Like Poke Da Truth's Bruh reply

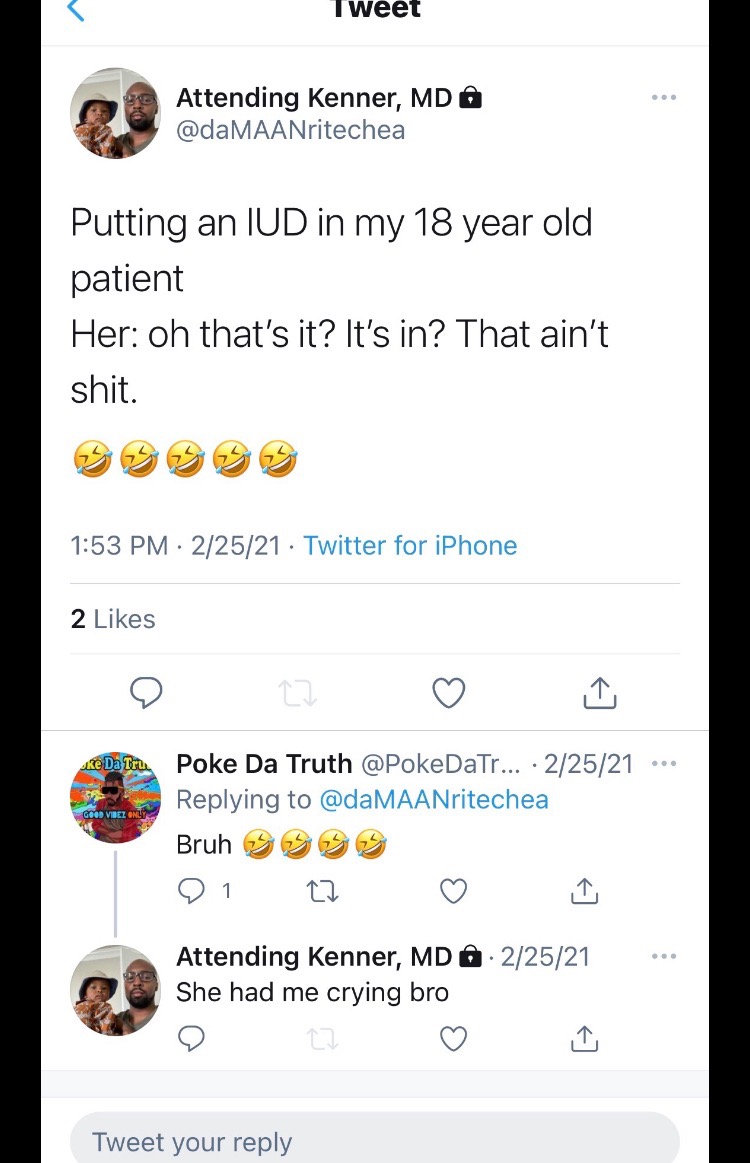tap(454, 890)
